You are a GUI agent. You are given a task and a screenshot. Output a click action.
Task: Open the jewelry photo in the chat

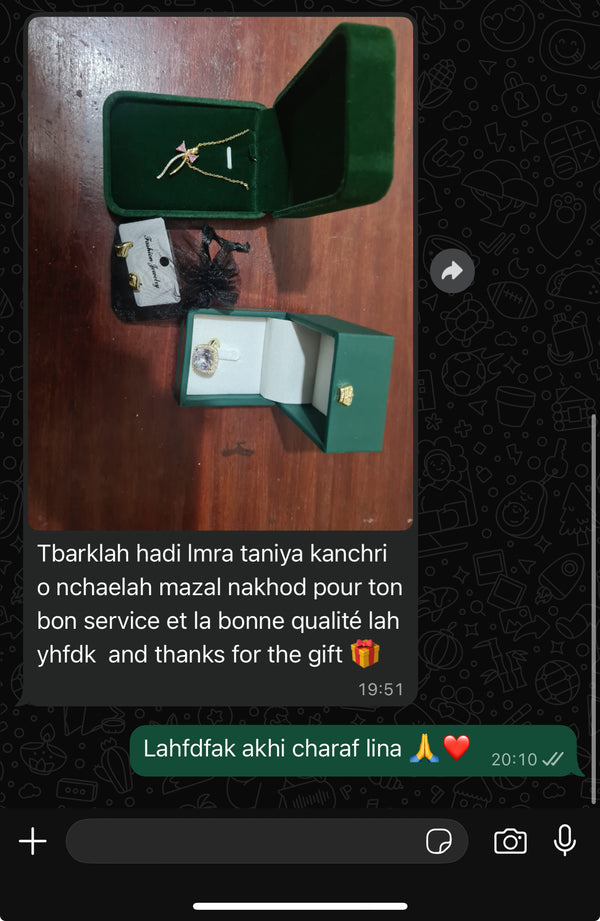click(220, 273)
